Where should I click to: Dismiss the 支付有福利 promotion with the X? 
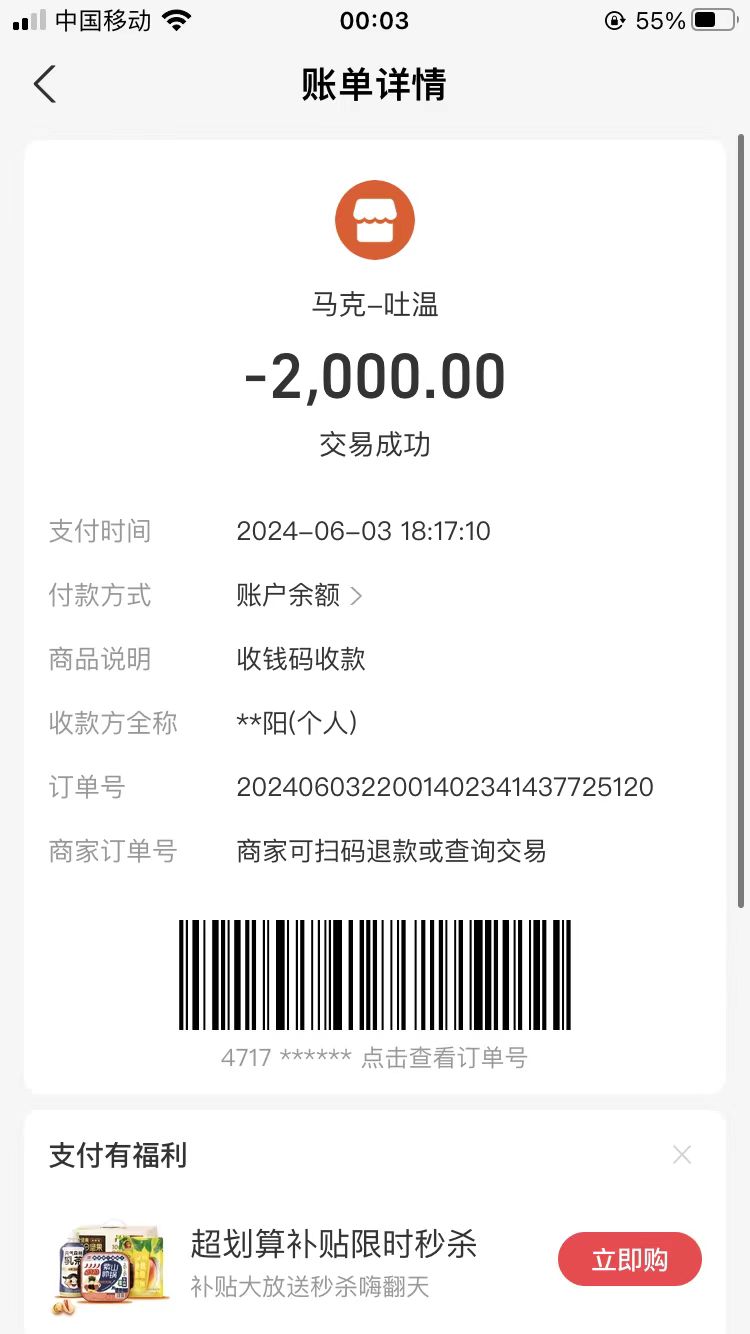point(682,1154)
